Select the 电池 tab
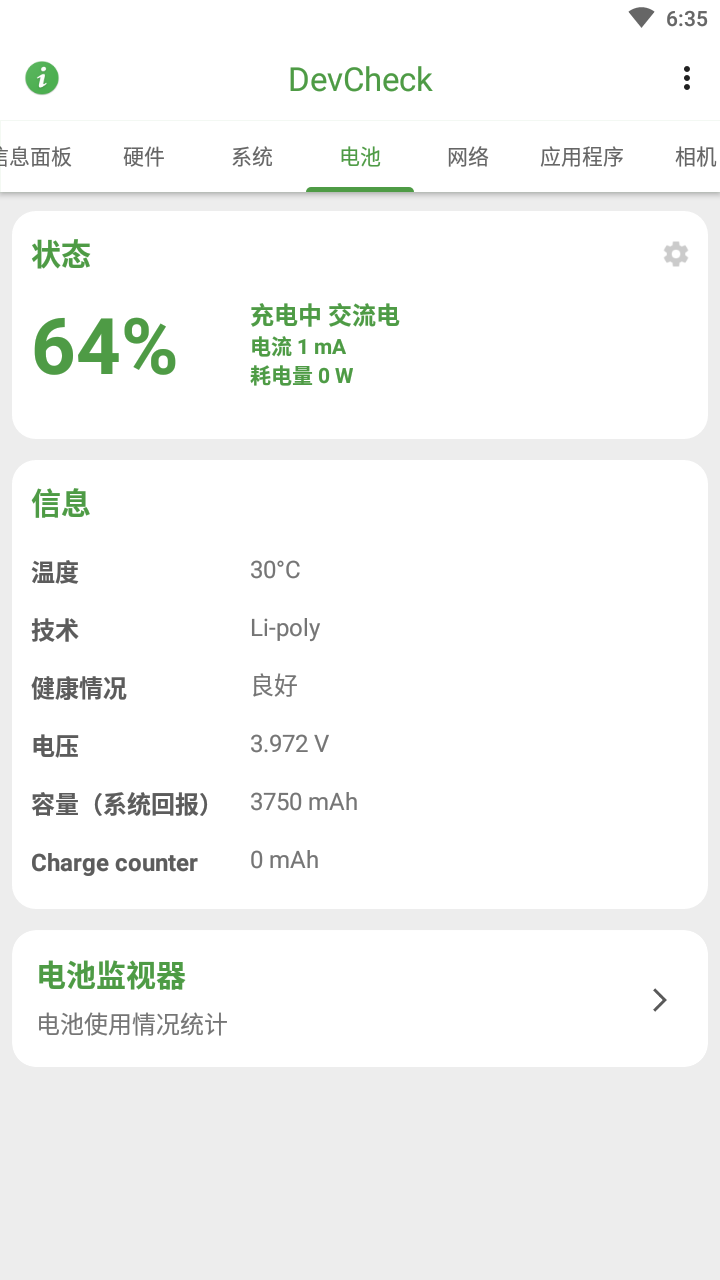 [360, 157]
